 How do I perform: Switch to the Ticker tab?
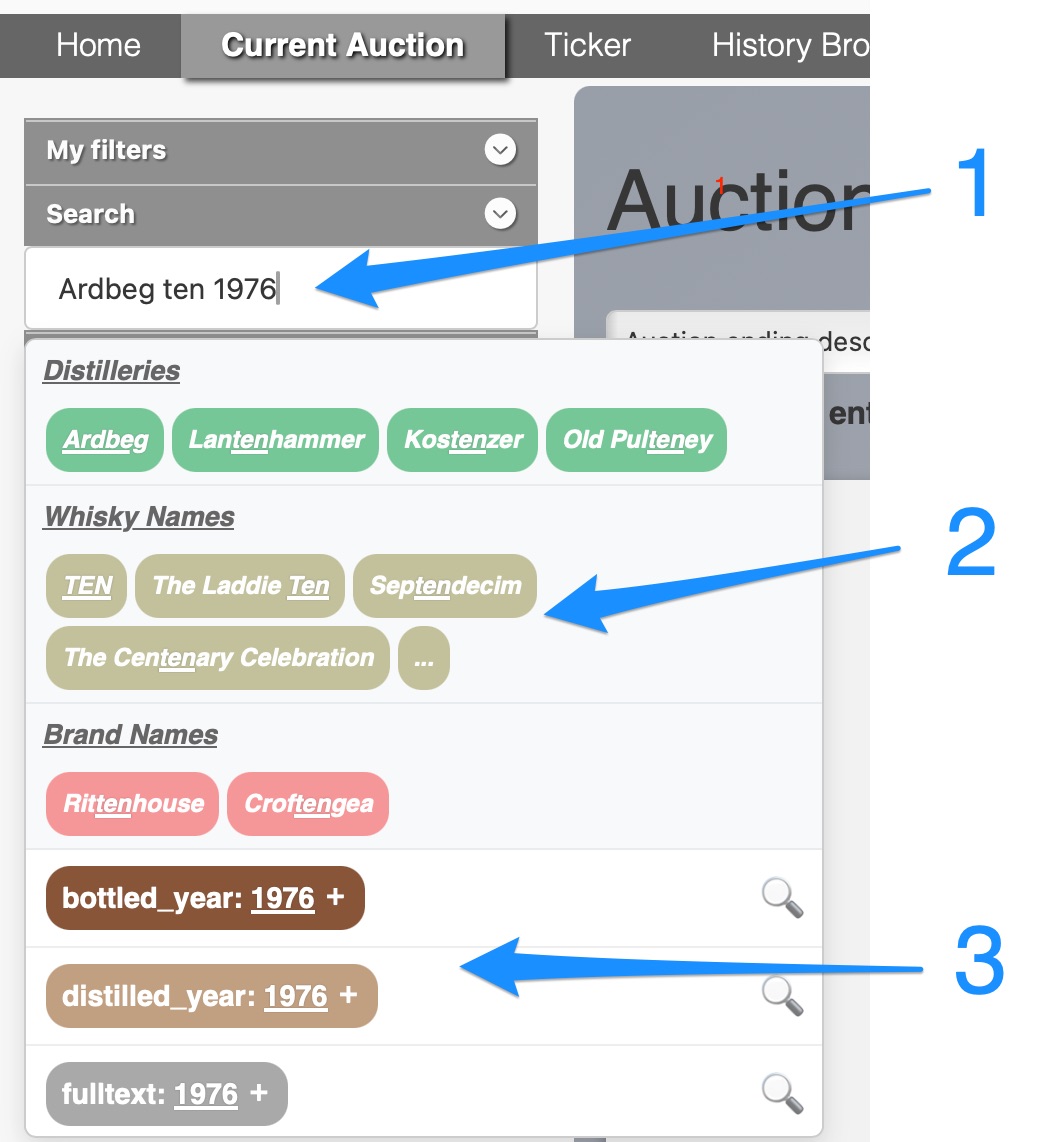click(587, 45)
